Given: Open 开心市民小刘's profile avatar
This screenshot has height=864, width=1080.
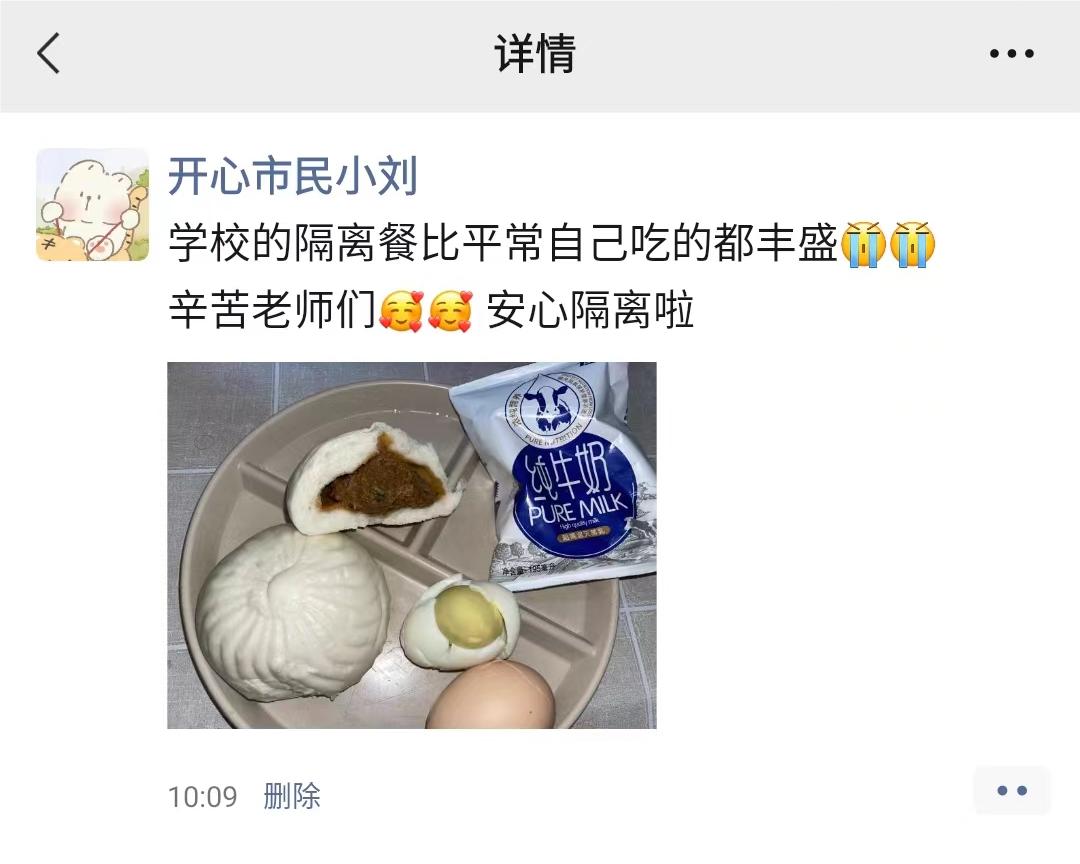Looking at the screenshot, I should pyautogui.click(x=92, y=205).
